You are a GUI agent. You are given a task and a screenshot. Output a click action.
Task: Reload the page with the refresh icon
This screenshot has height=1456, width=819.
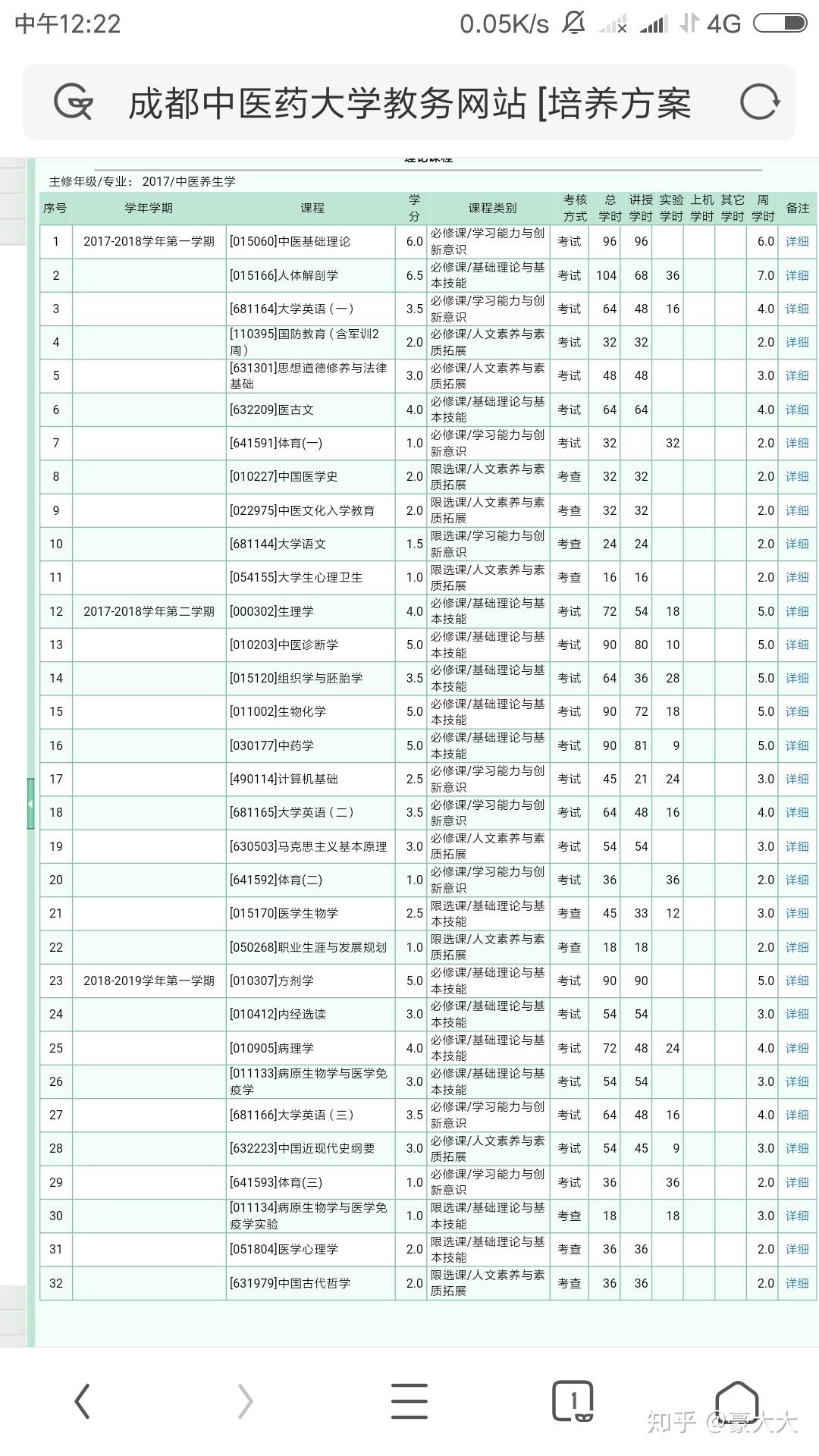coord(759,102)
